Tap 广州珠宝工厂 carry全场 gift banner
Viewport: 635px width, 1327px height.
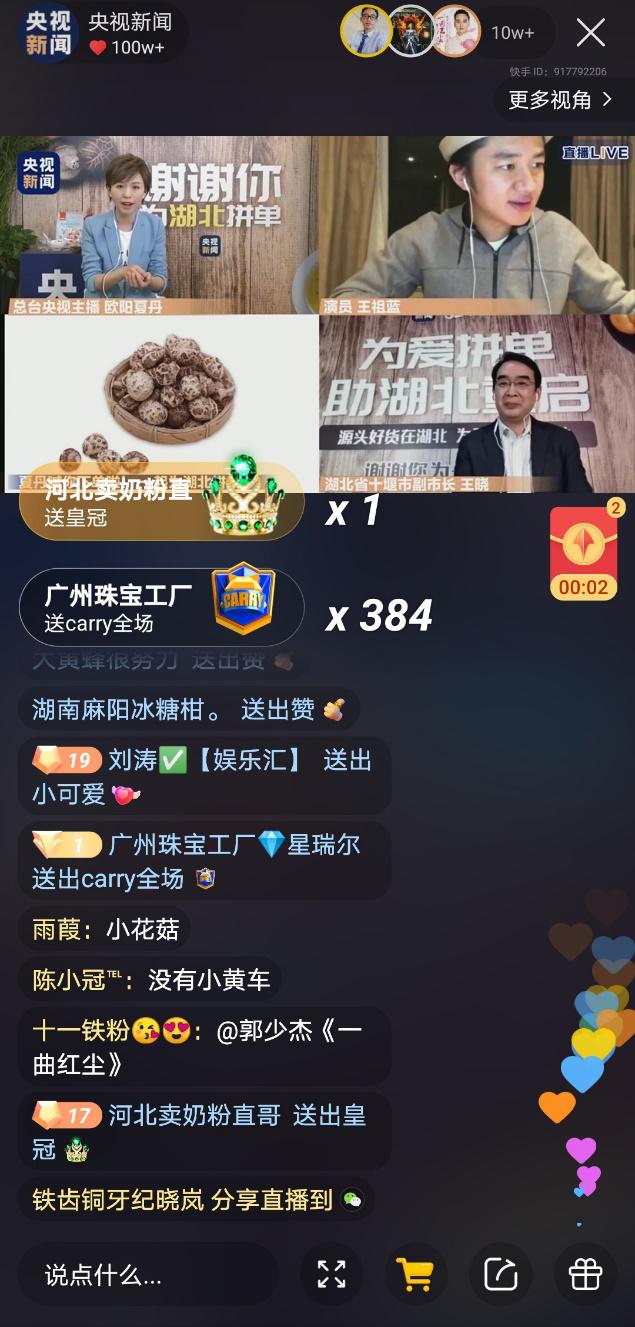[161, 607]
